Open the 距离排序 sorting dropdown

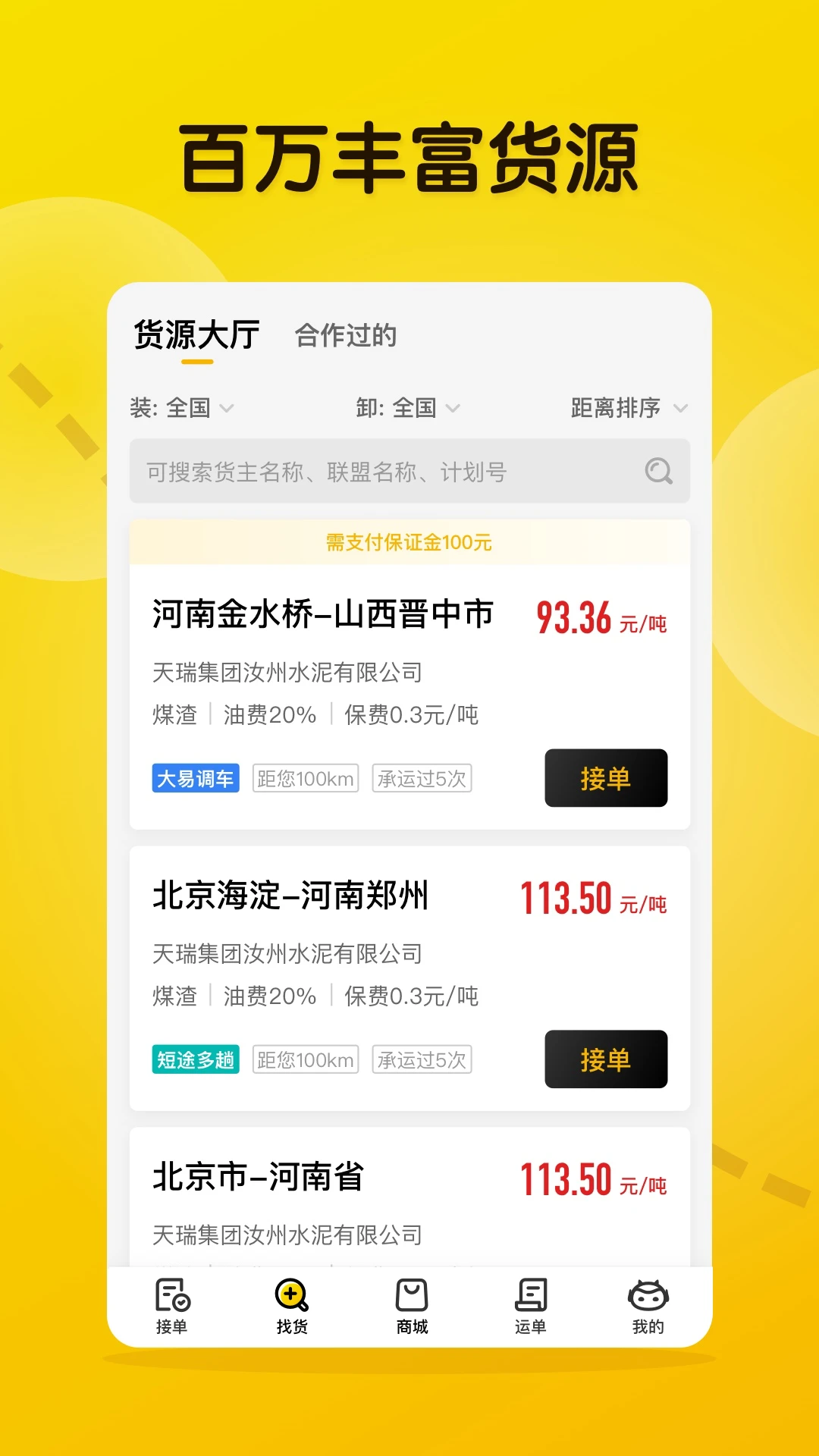624,408
